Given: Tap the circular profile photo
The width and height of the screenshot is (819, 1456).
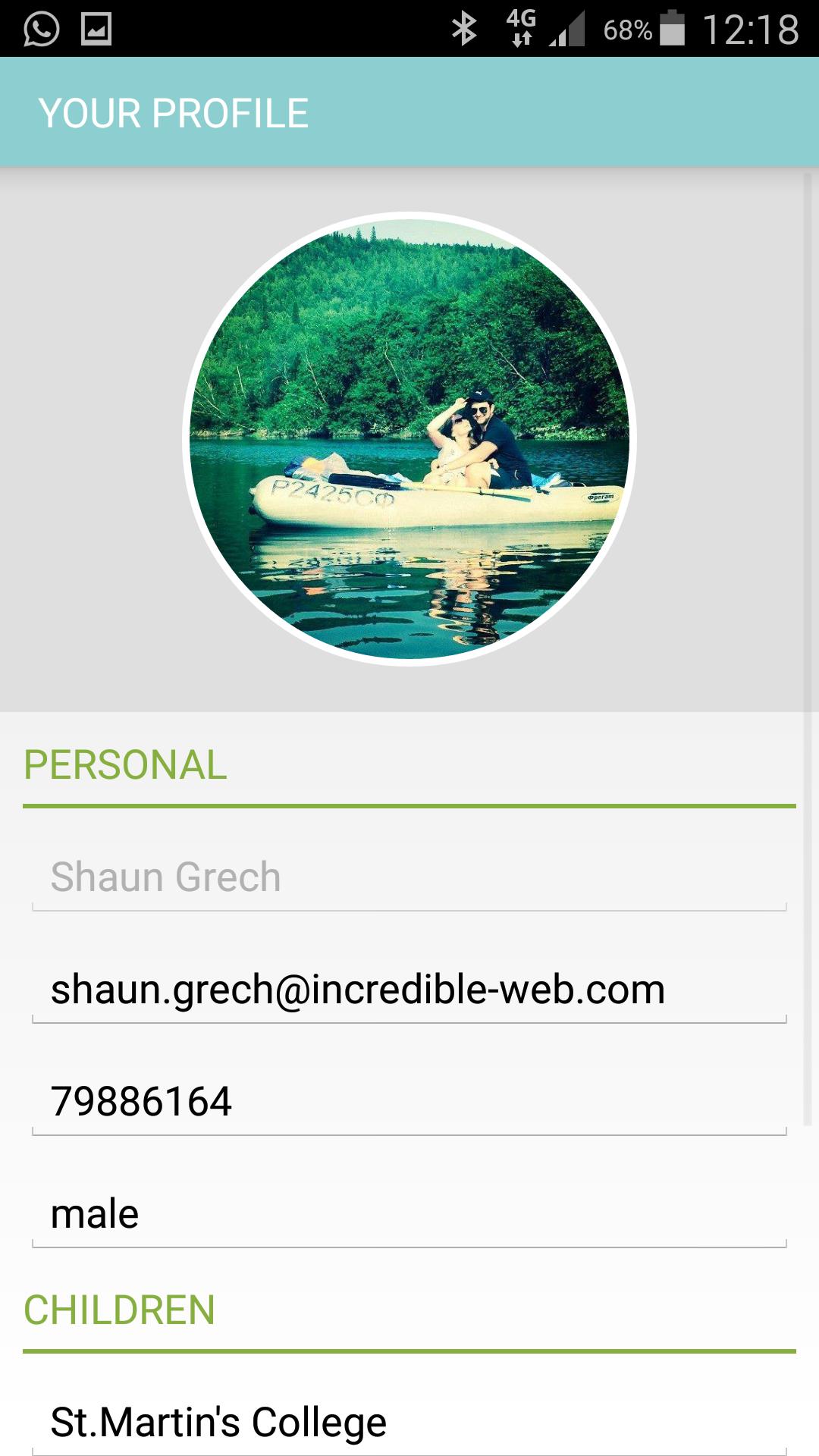Looking at the screenshot, I should pyautogui.click(x=409, y=438).
